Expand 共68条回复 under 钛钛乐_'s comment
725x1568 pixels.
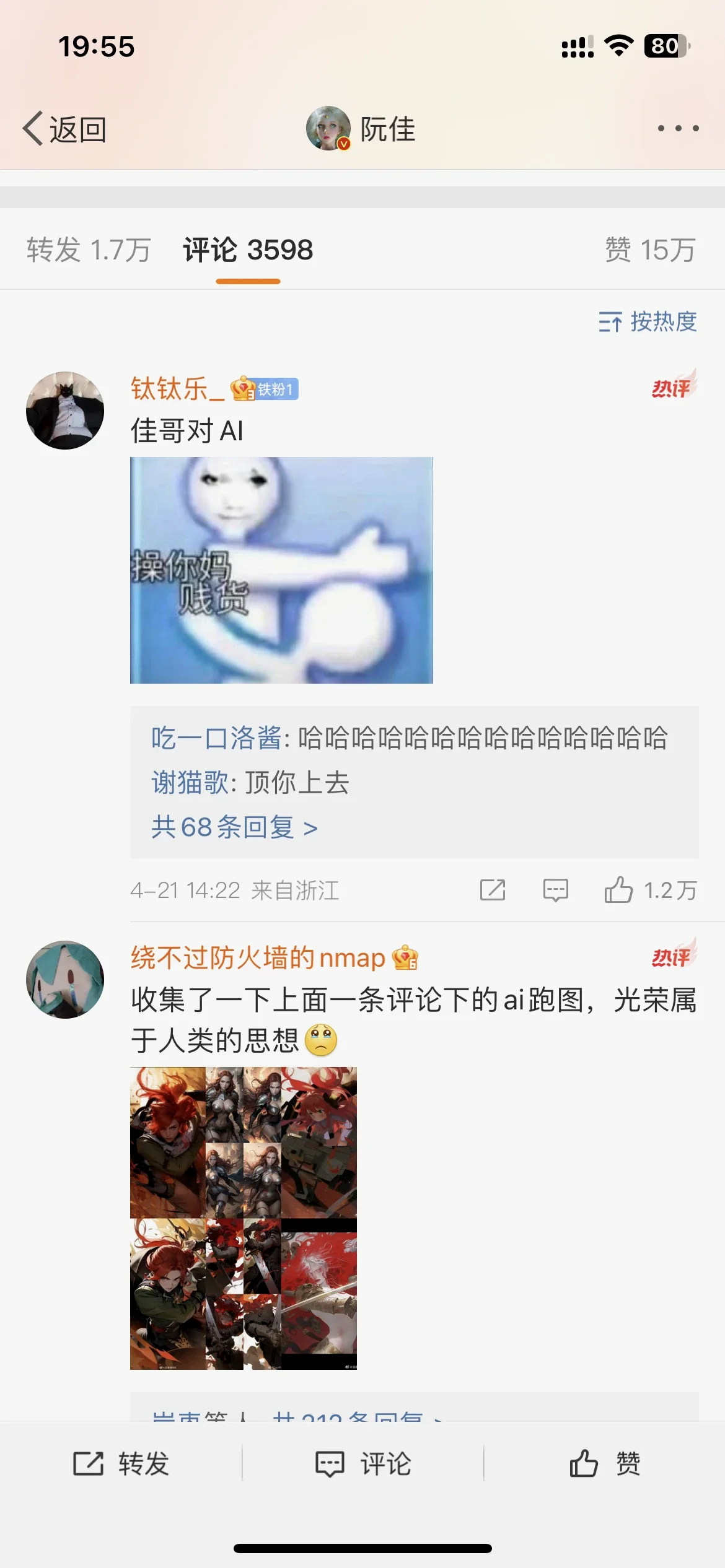click(x=234, y=827)
